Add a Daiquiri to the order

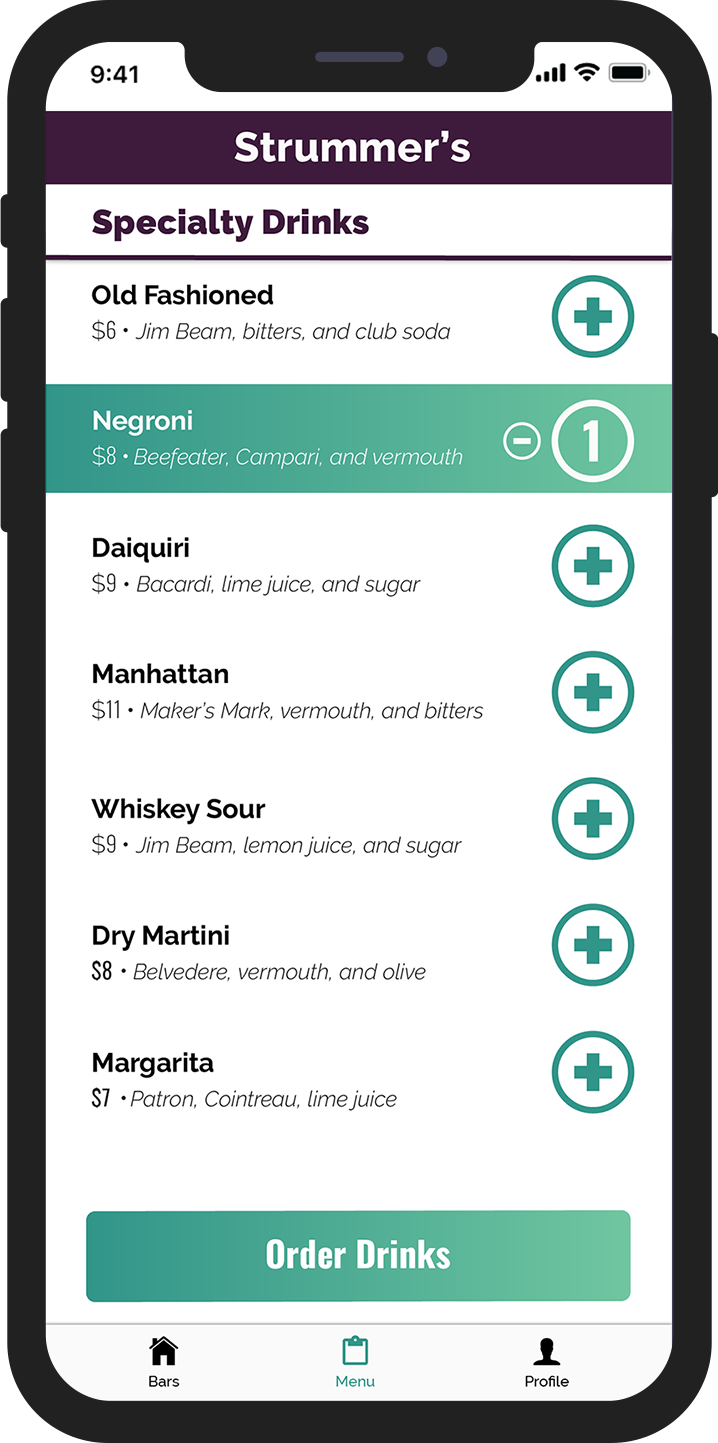[x=592, y=566]
